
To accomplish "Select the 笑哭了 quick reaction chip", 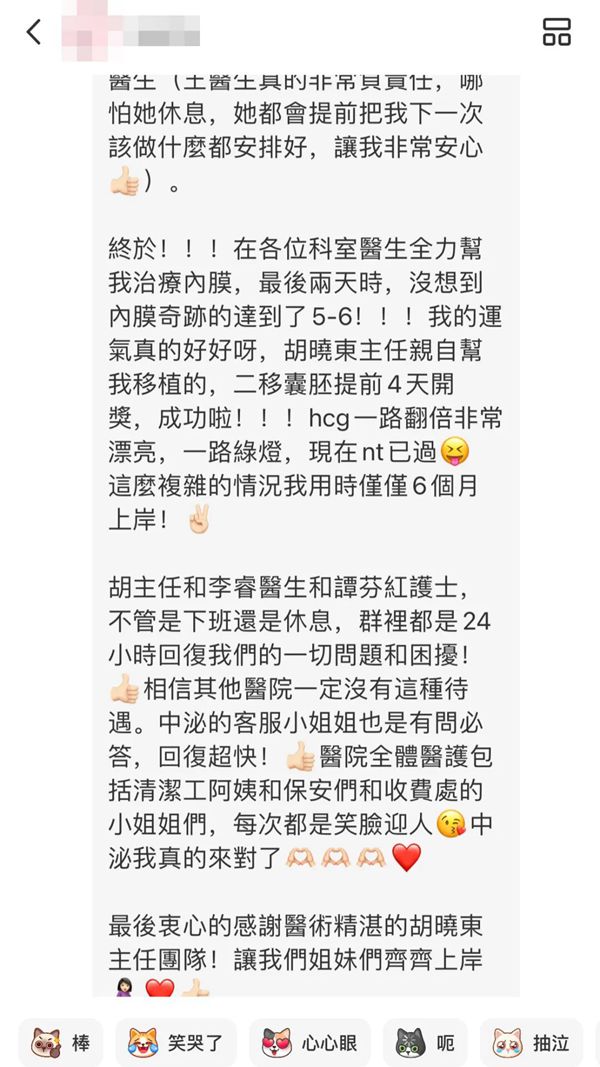I will [175, 1043].
